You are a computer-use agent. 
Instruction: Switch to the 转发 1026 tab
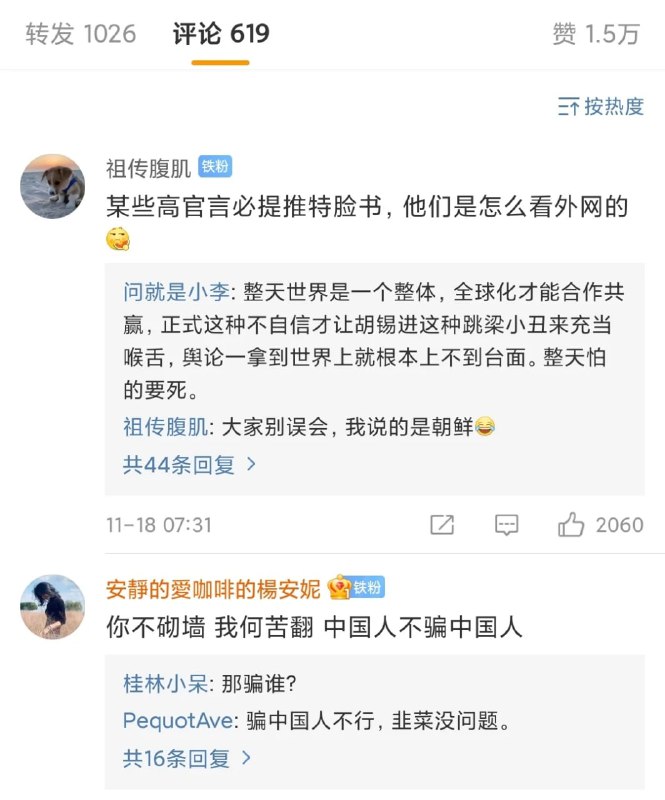pyautogui.click(x=80, y=34)
